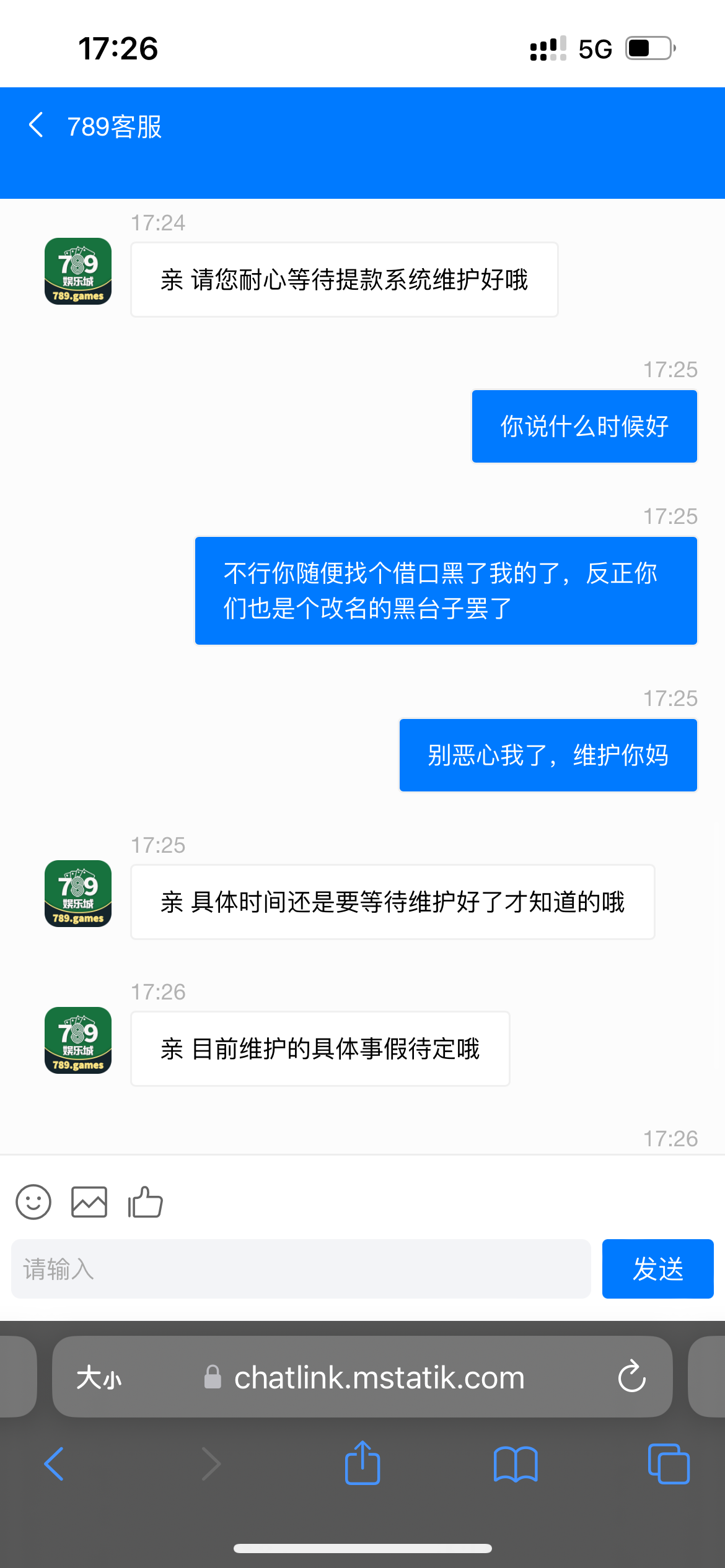Tap the thumbs-up rating icon

click(145, 1202)
